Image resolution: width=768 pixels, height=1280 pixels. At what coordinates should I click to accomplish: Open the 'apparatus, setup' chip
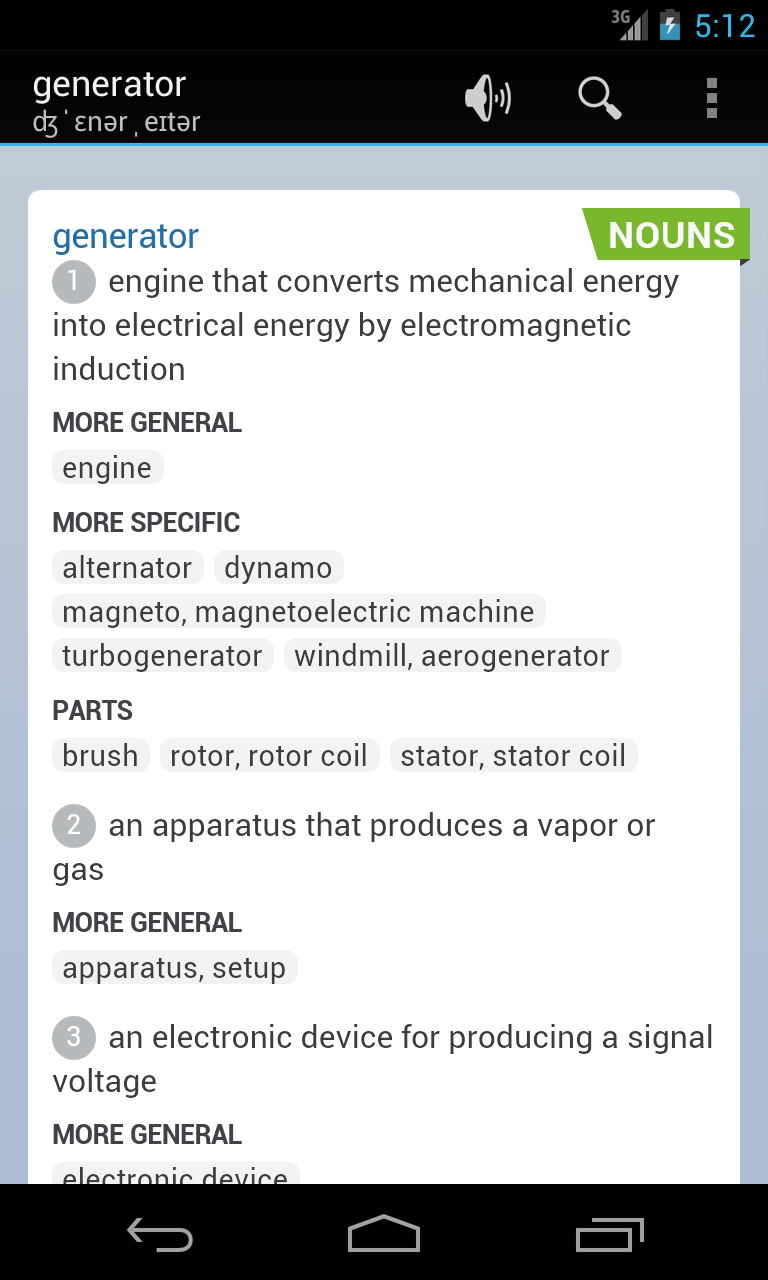point(174,968)
